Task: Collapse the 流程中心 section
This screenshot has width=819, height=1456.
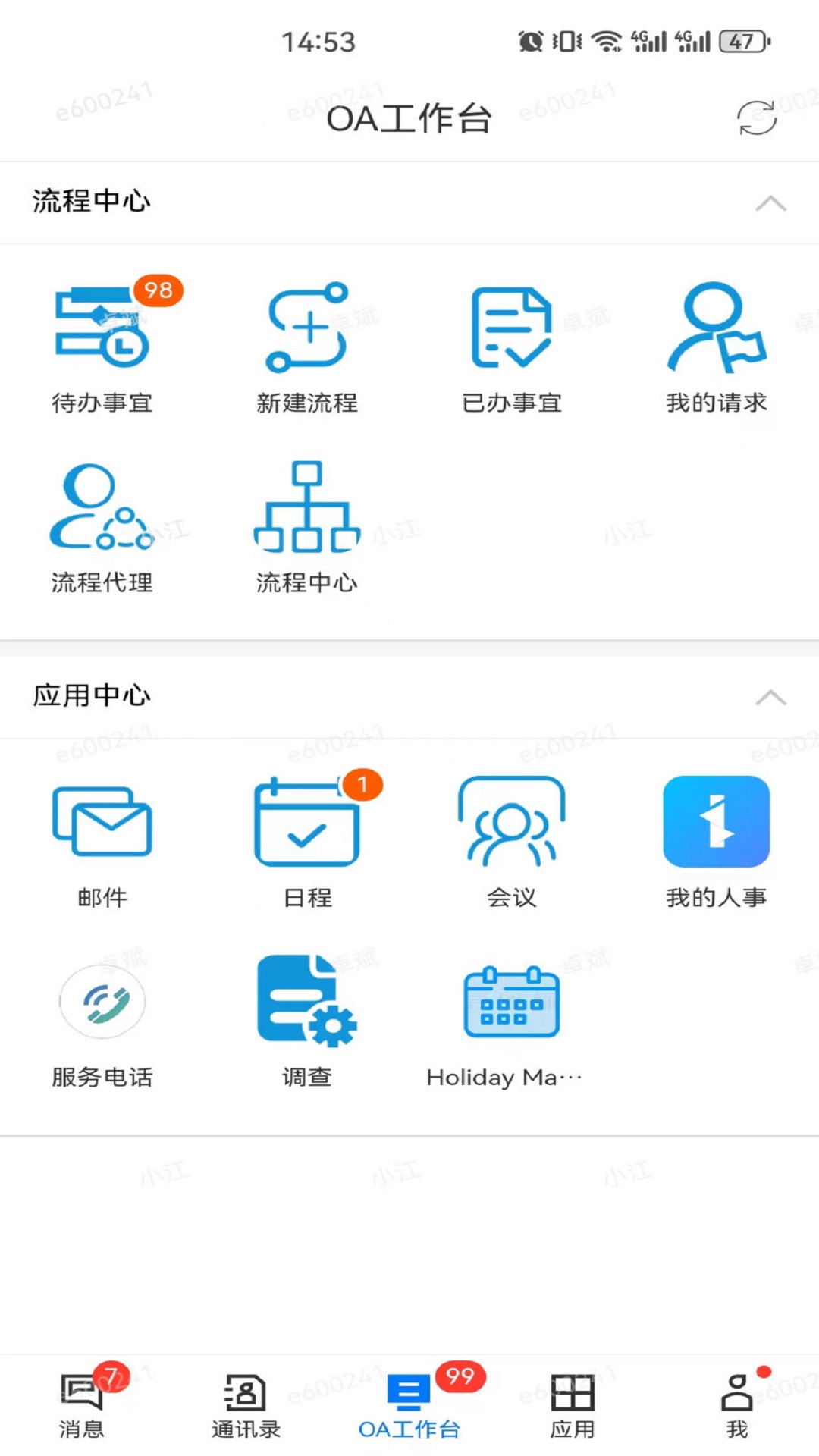Action: click(x=770, y=202)
